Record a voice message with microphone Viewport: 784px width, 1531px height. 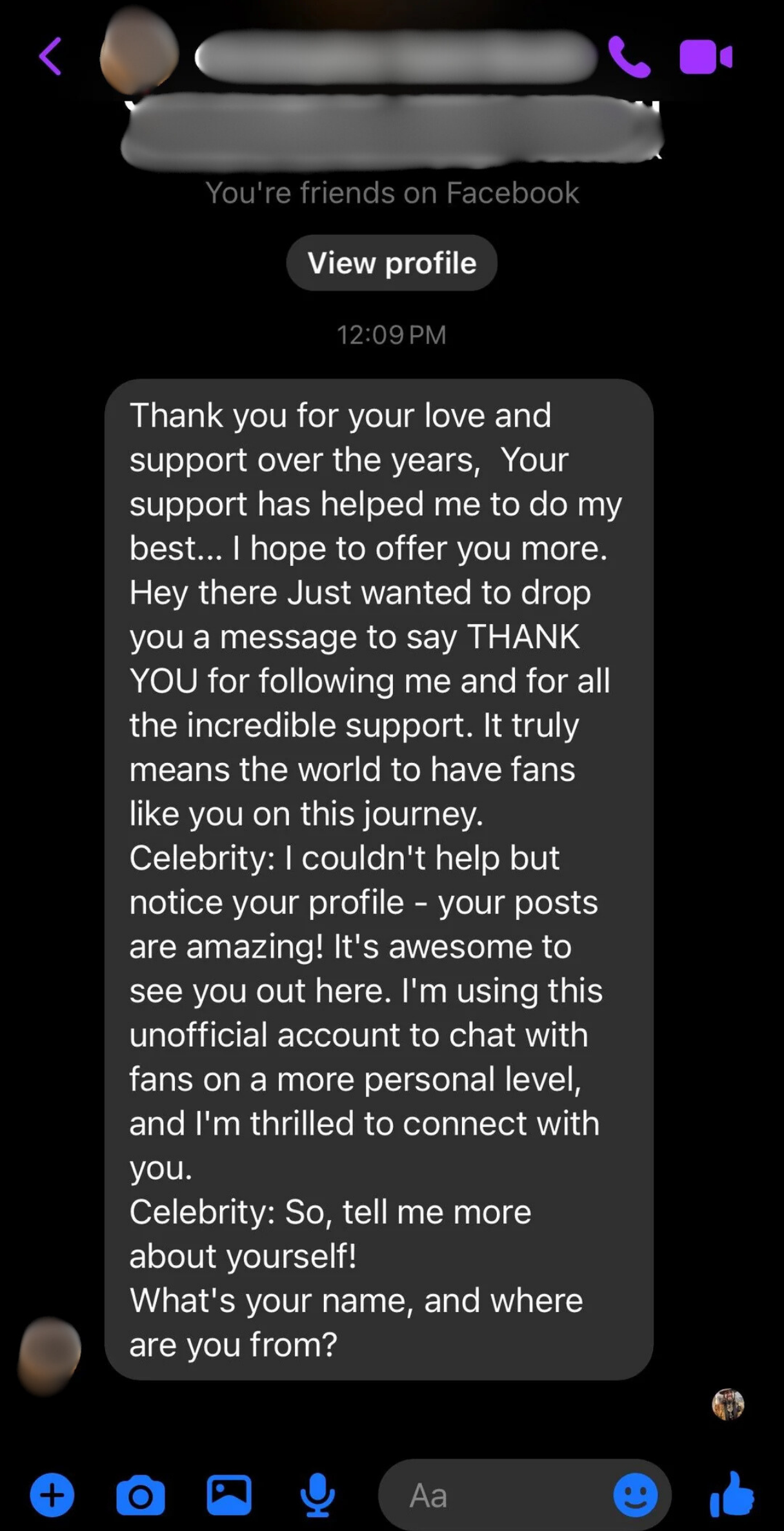tap(317, 1495)
